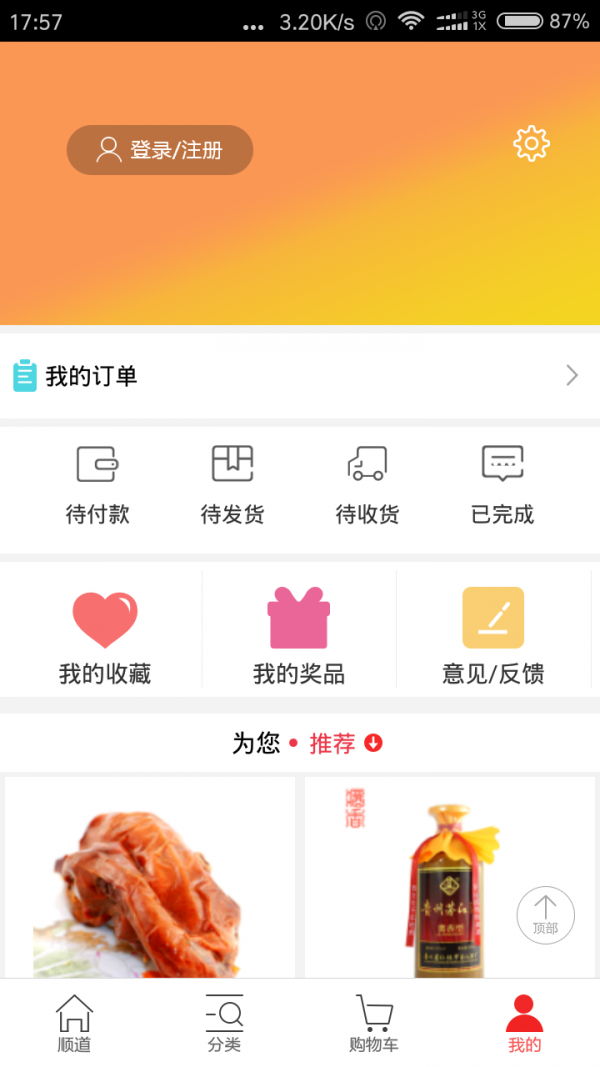The image size is (600, 1067).
Task: Open the settings gear icon
Action: coord(531,144)
